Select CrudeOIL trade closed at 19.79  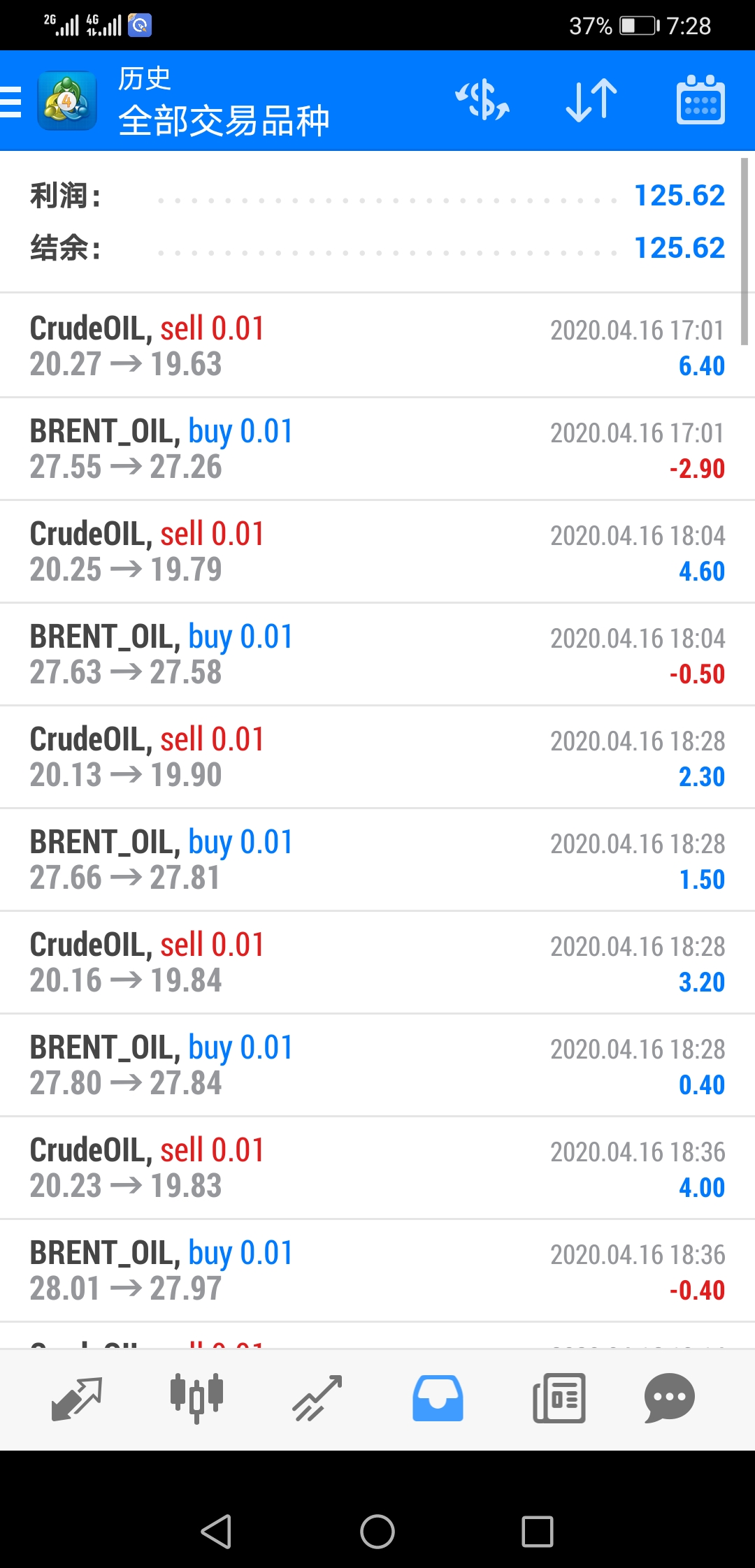click(377, 551)
